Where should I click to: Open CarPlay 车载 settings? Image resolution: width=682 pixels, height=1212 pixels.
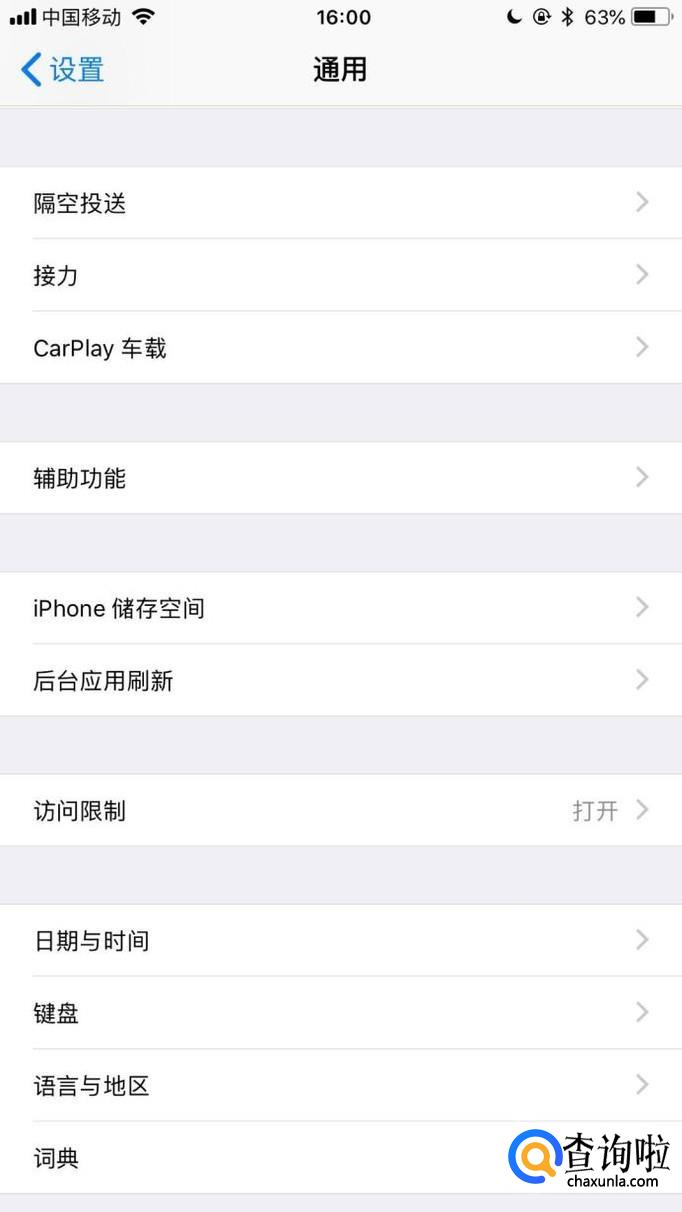click(x=341, y=347)
